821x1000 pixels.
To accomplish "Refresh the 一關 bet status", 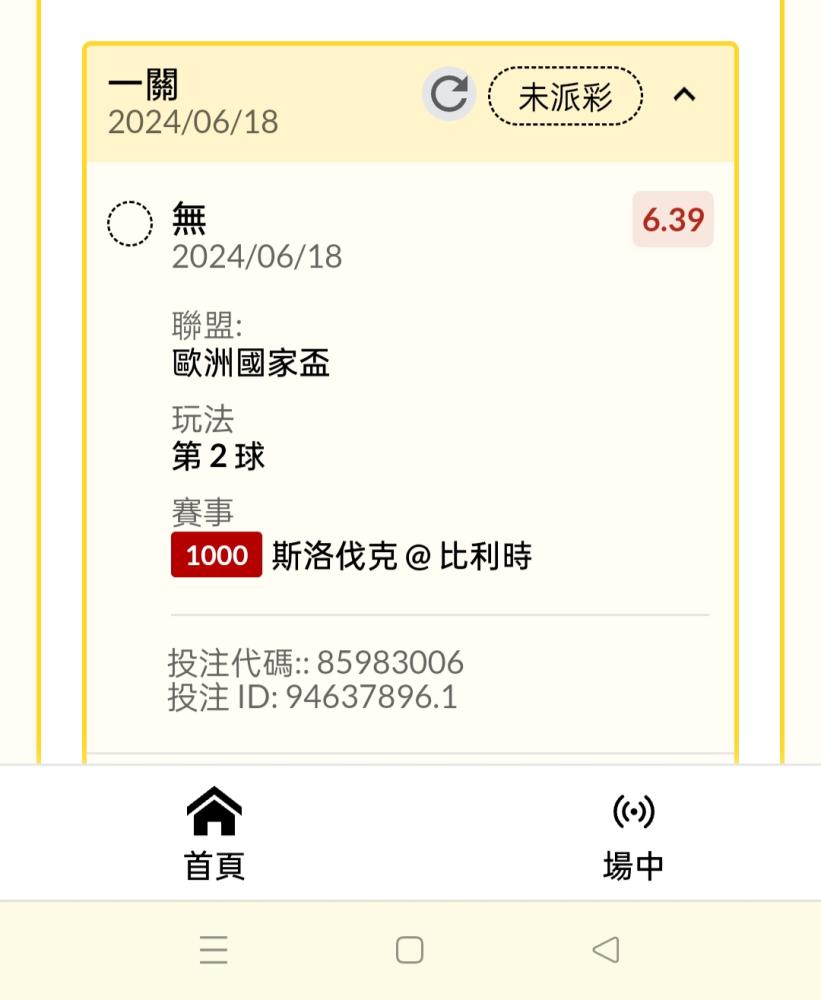I will pos(447,94).
